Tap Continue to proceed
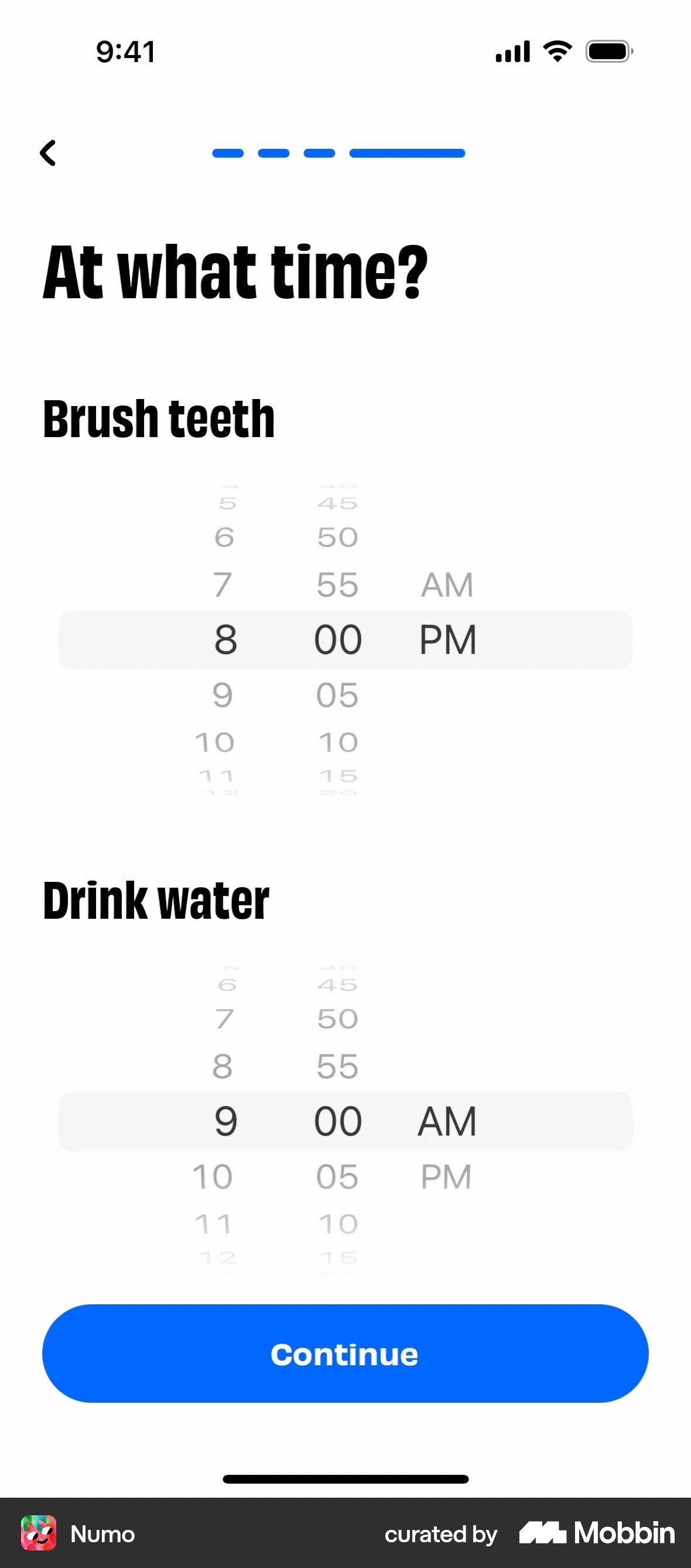 tap(345, 1354)
